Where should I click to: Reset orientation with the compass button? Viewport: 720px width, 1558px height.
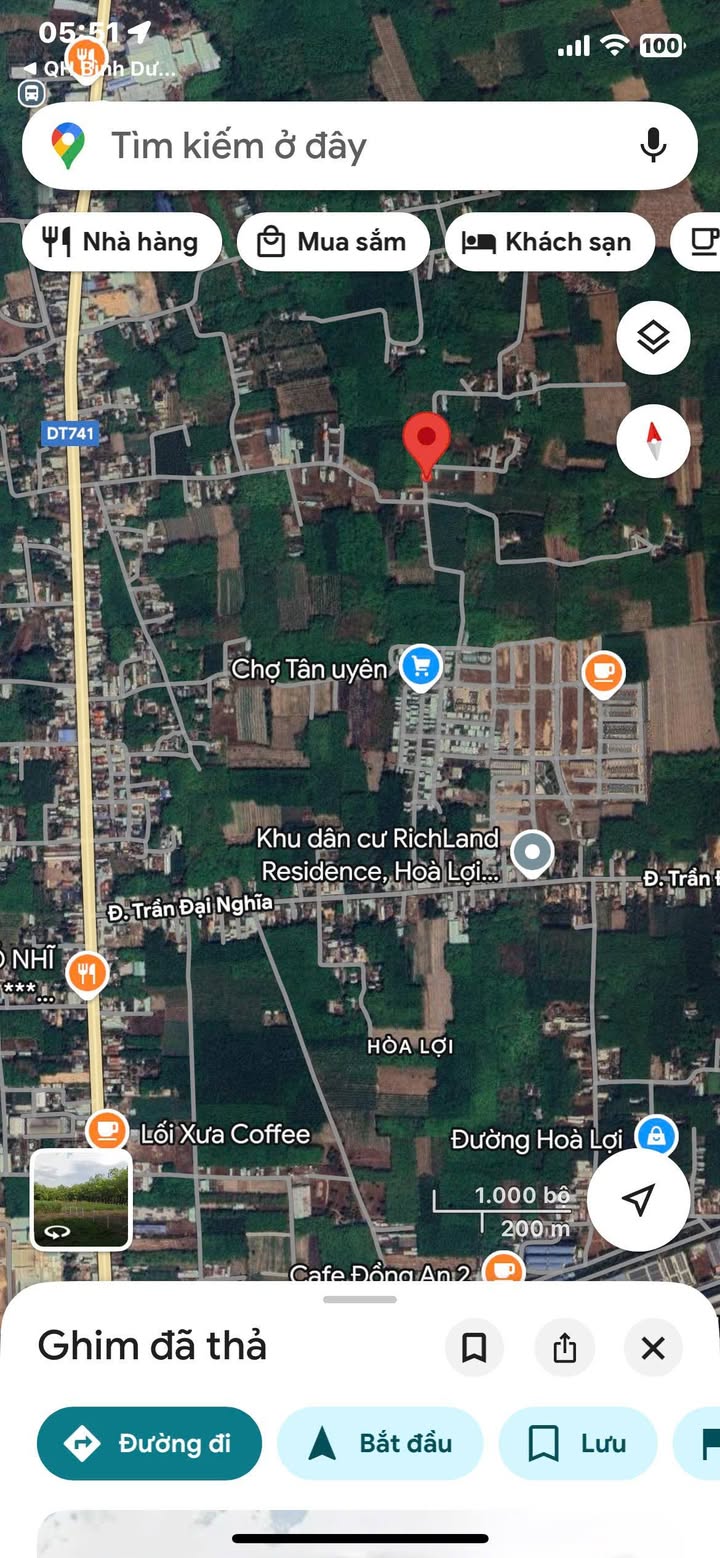(x=653, y=440)
